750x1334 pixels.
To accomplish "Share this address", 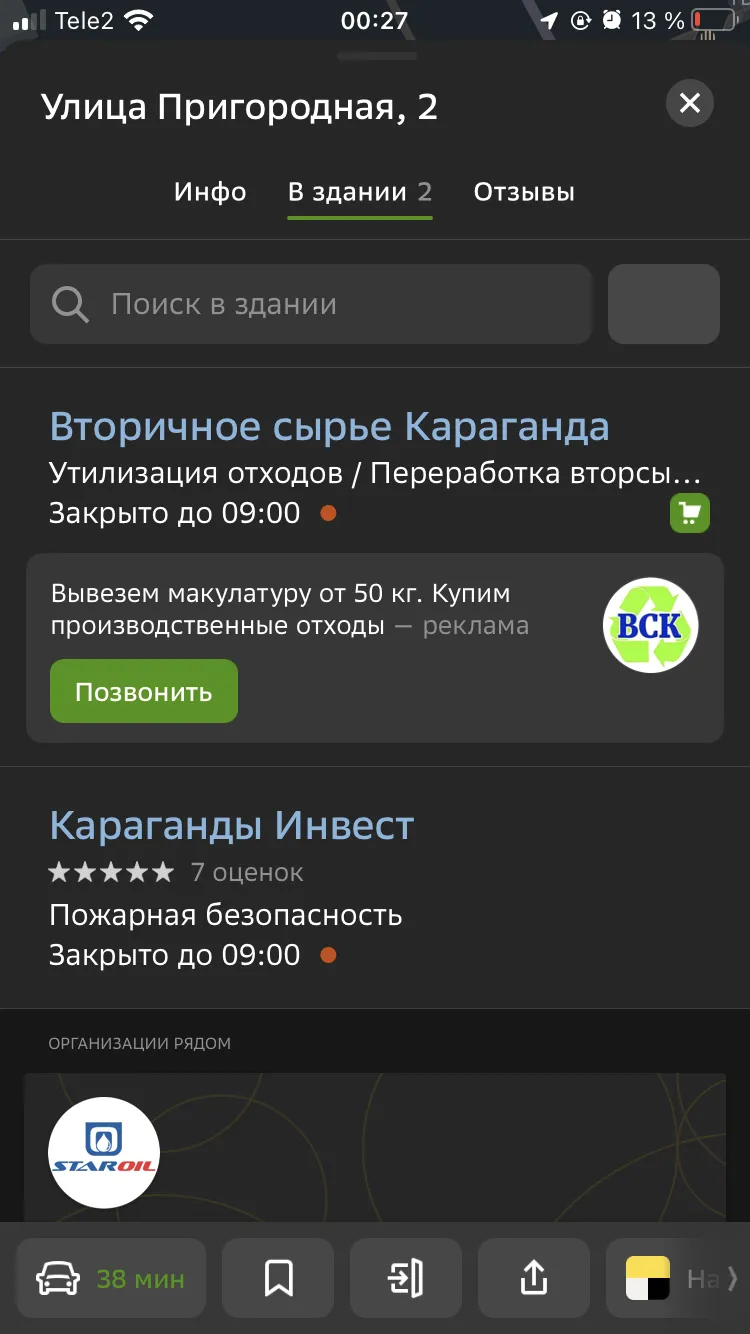I will pos(534,1278).
